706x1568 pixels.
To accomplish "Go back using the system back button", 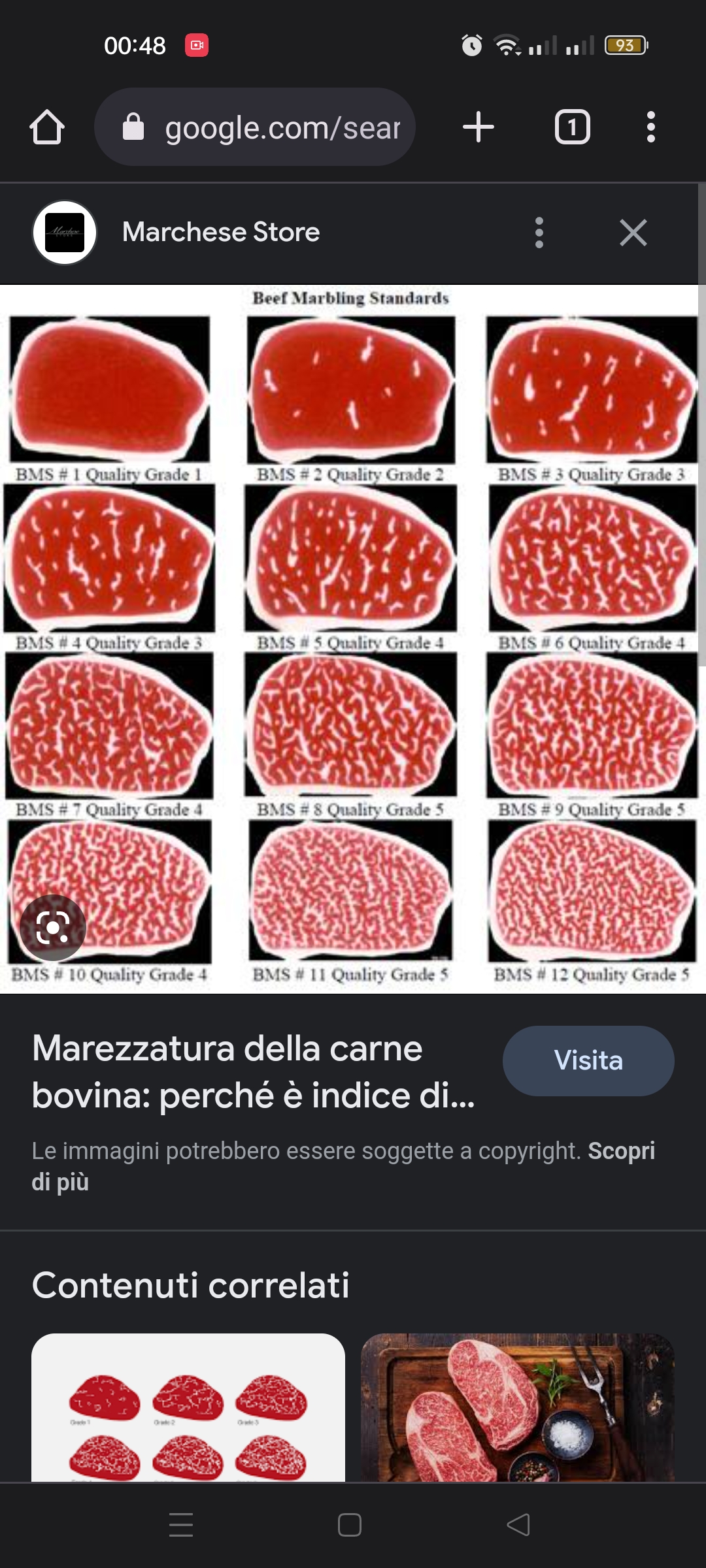I will click(x=518, y=1525).
